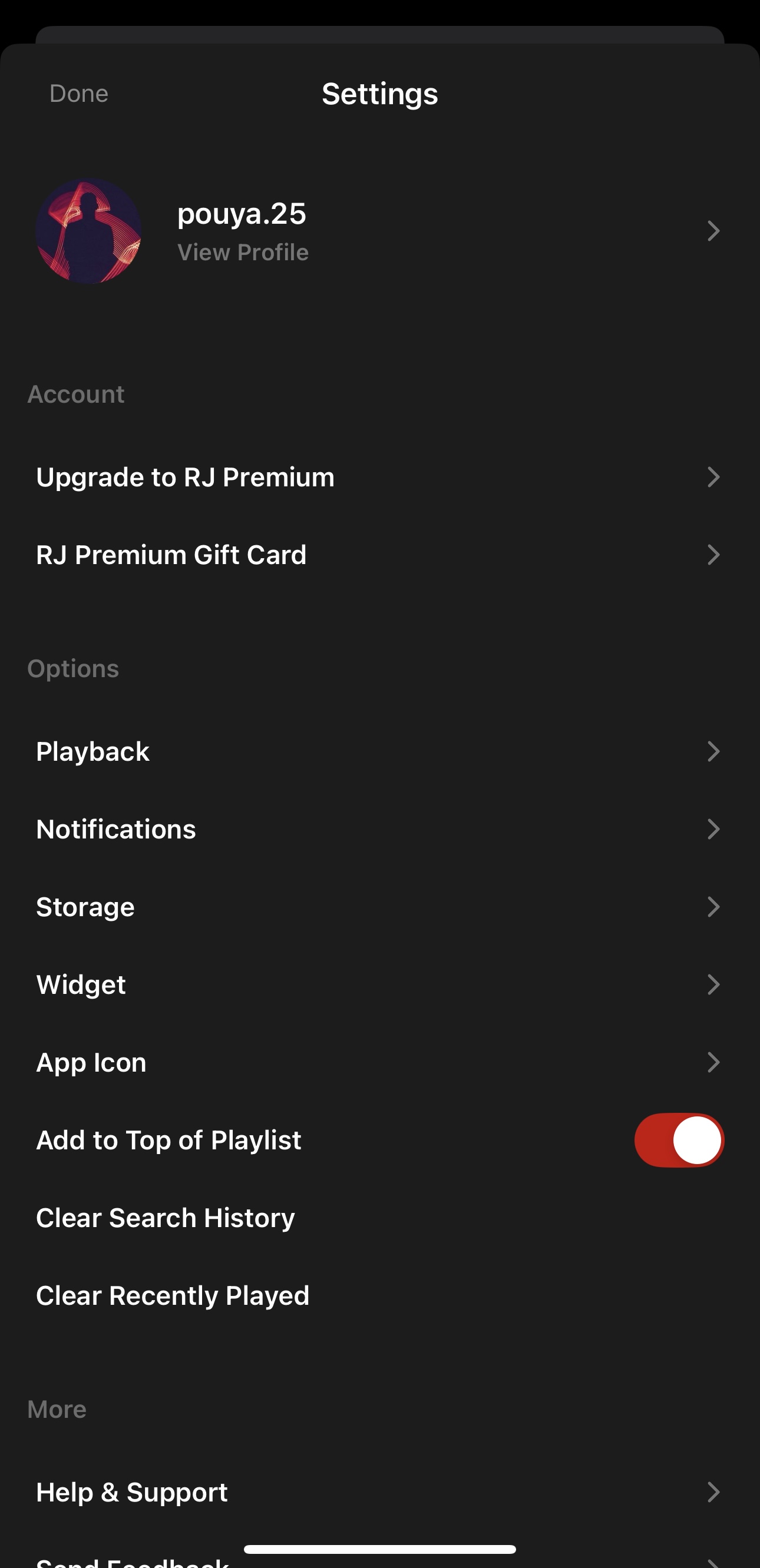Select Clear Search History
Screen dimensions: 760x1568
click(165, 1218)
